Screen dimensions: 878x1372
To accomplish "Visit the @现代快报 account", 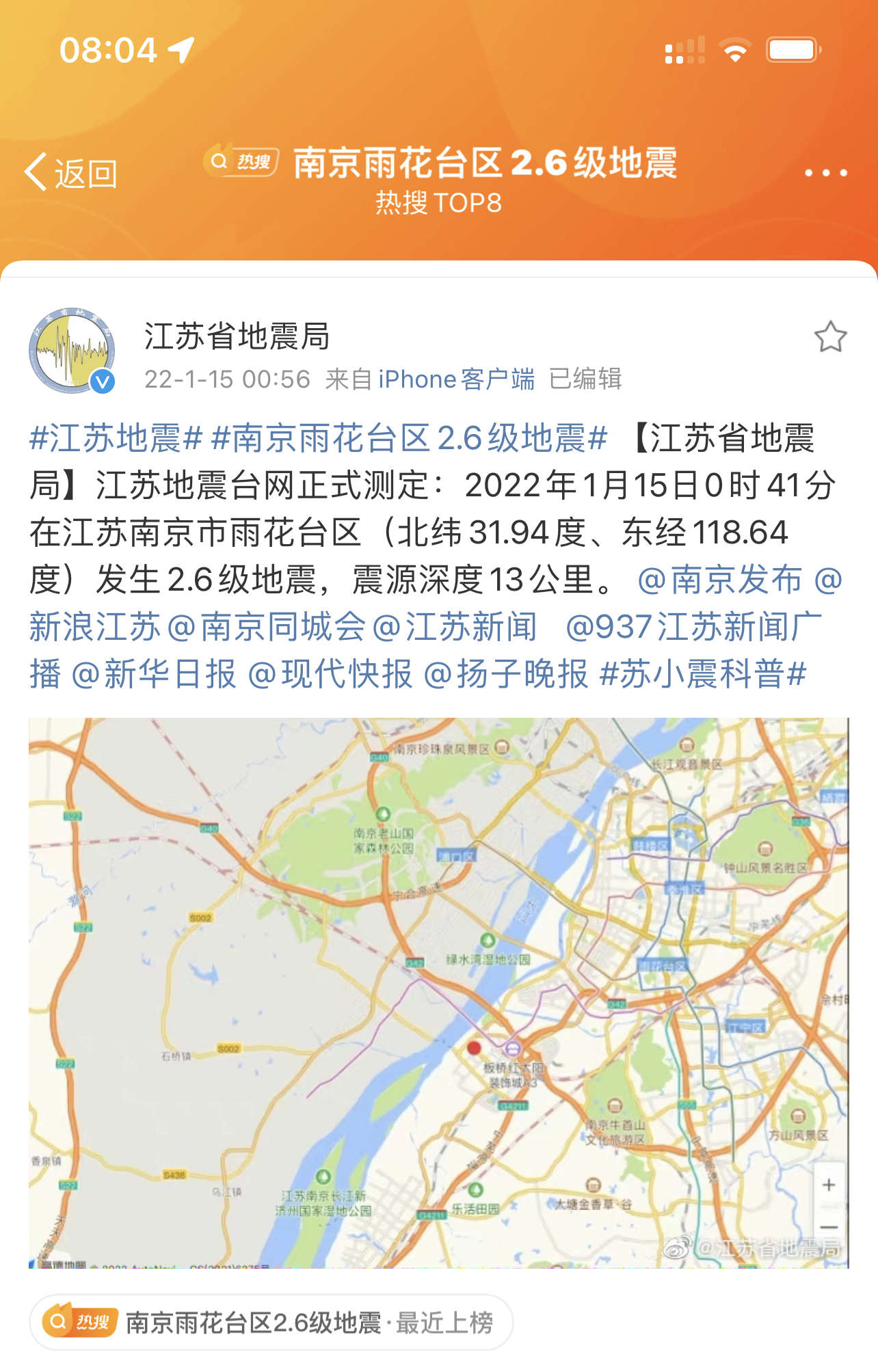I will click(x=330, y=674).
